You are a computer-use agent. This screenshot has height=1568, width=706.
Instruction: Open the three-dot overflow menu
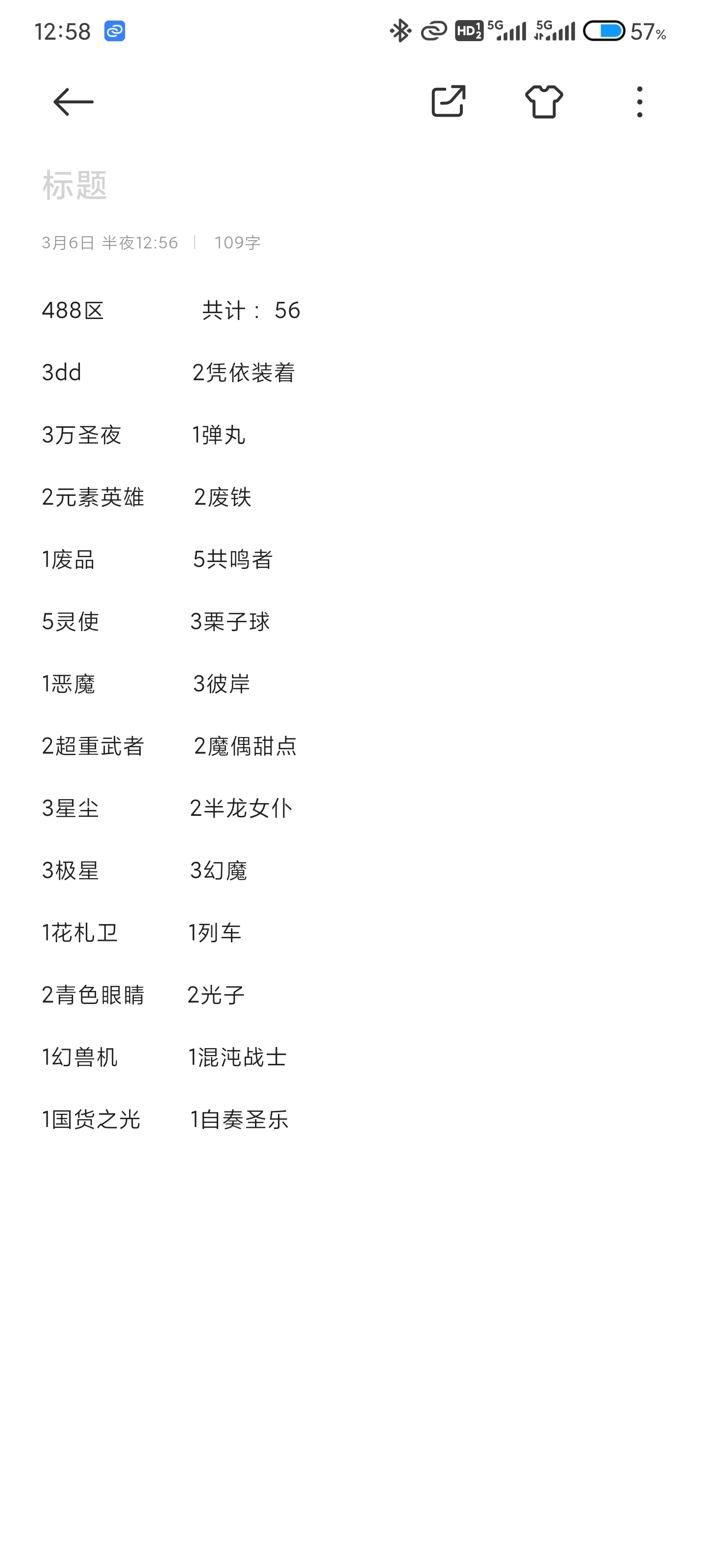point(639,101)
